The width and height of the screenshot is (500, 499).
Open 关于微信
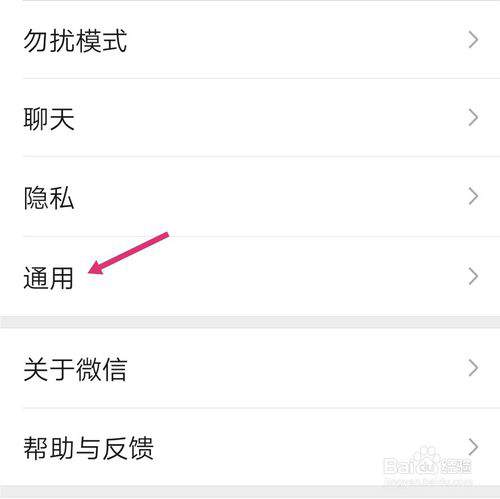point(250,368)
